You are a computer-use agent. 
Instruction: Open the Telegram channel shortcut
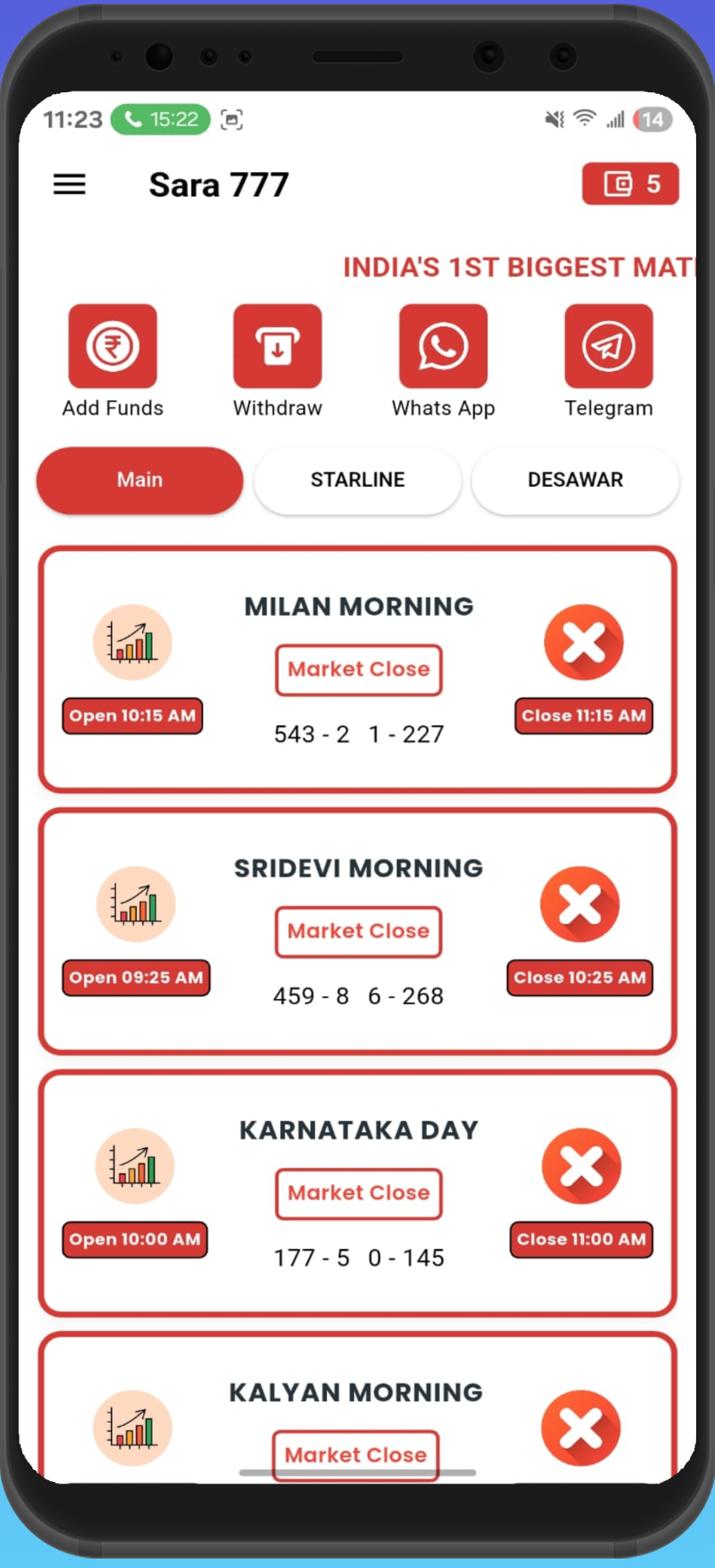pyautogui.click(x=608, y=347)
